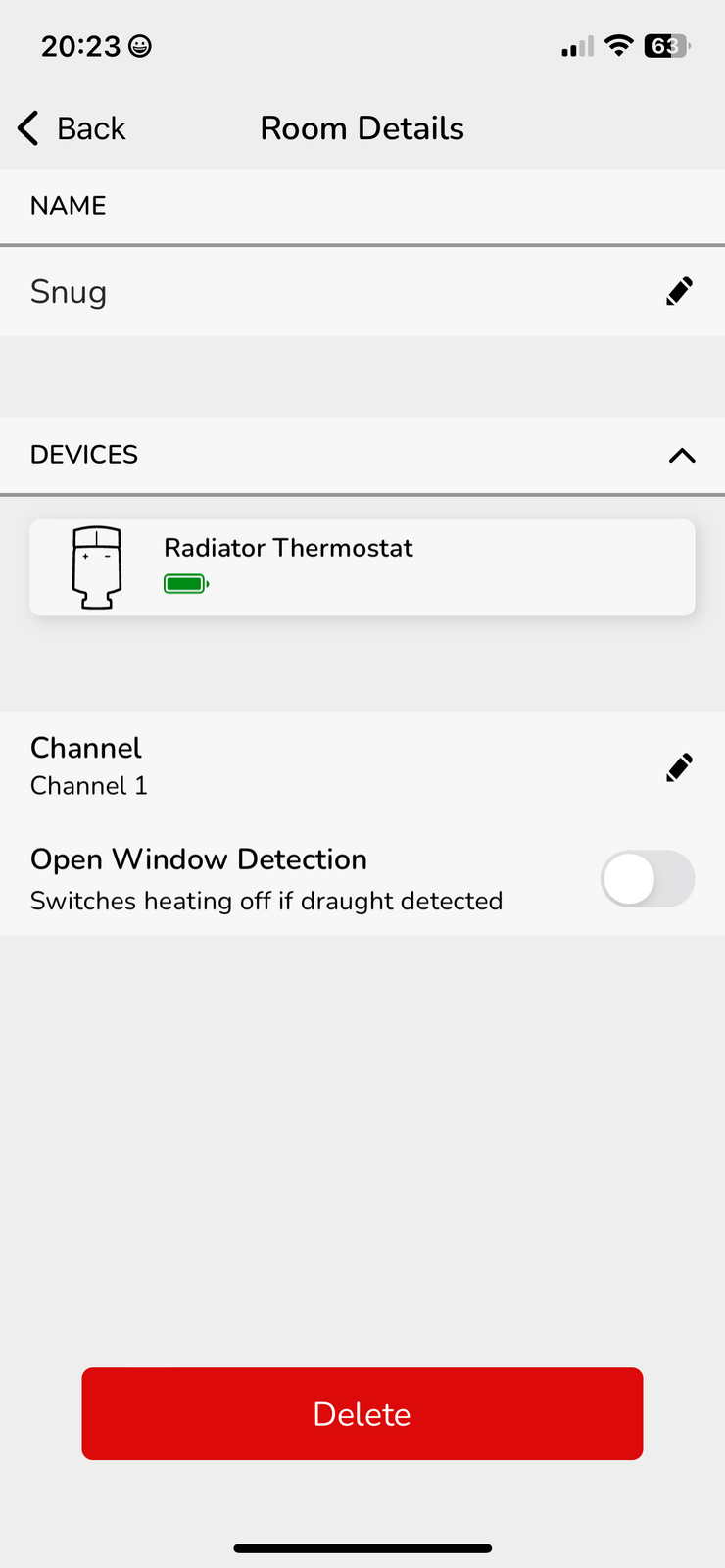Edit the room name Snug
Image resolution: width=725 pixels, height=1568 pixels.
pos(679,291)
